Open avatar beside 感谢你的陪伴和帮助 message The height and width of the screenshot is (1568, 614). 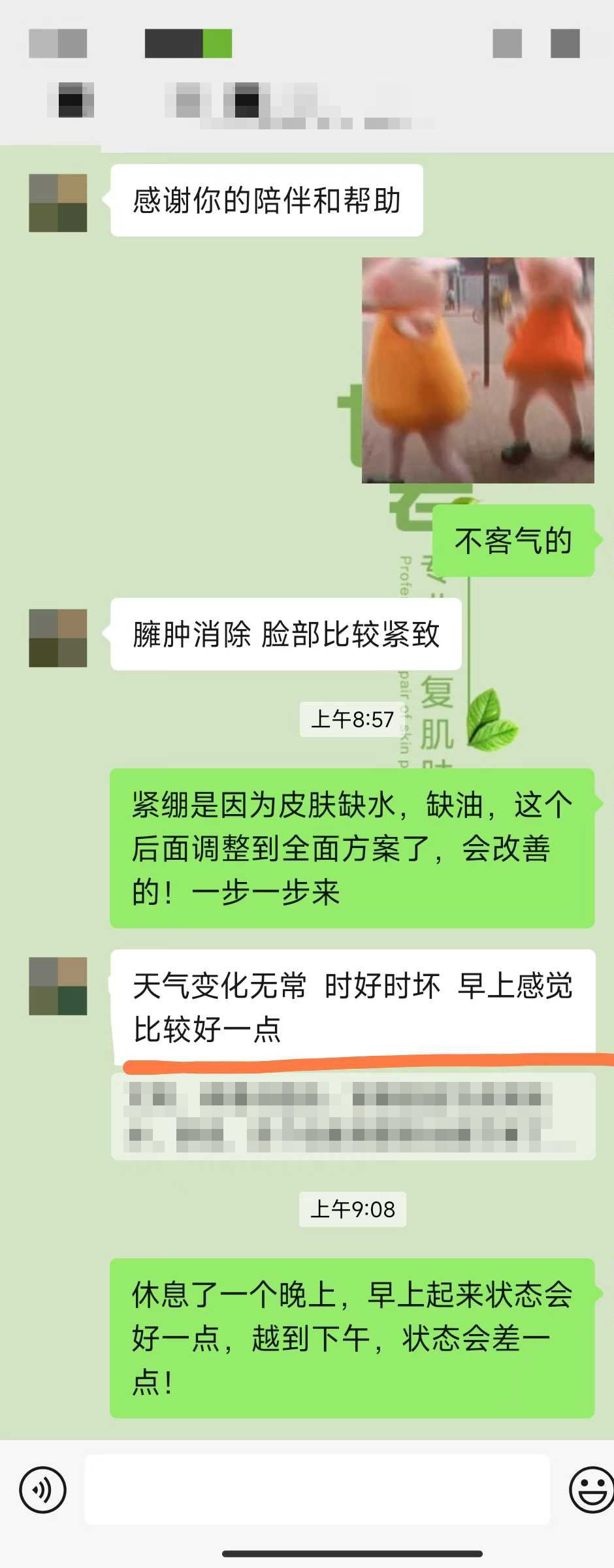(58, 203)
